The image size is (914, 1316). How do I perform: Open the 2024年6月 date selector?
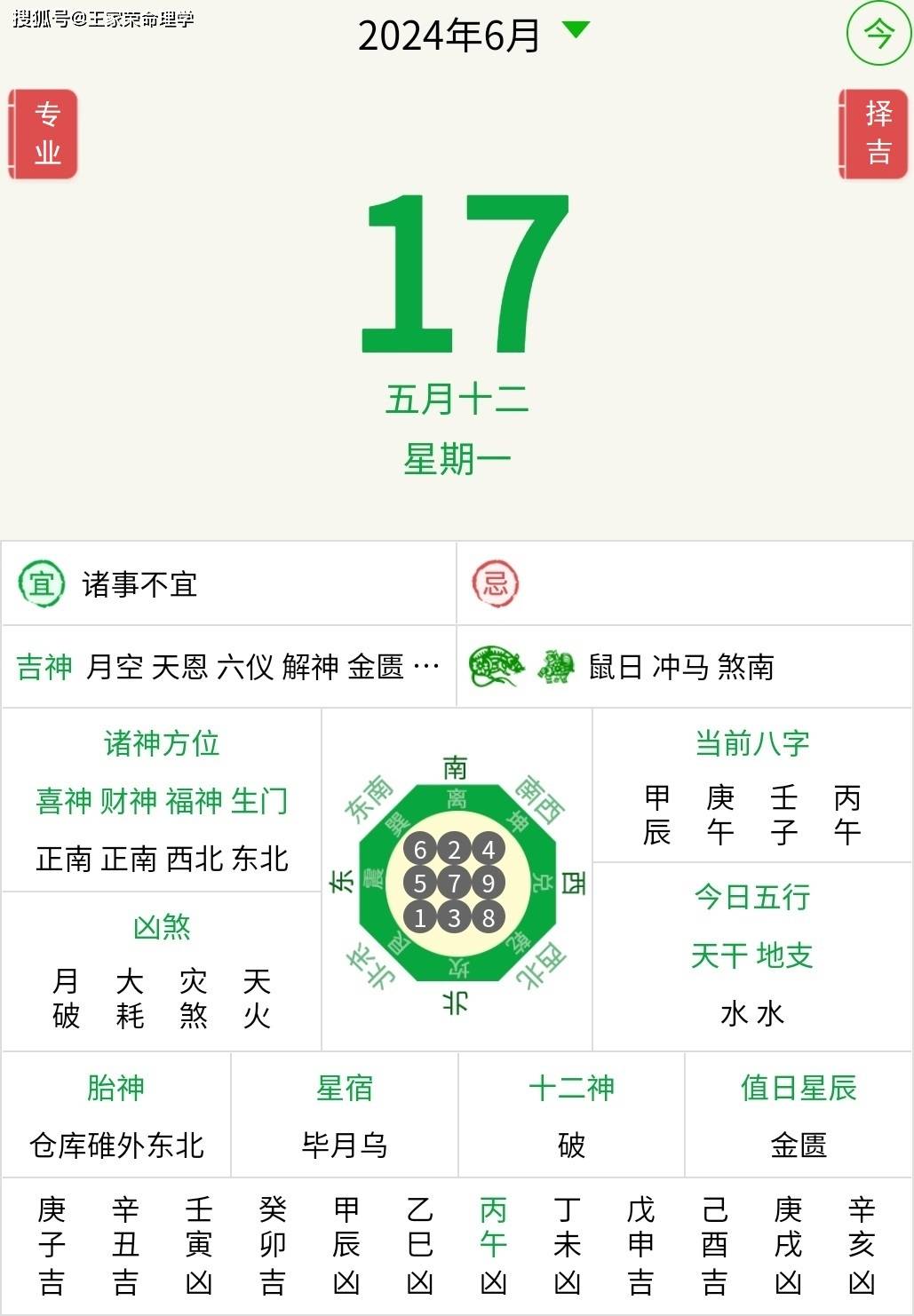449,32
